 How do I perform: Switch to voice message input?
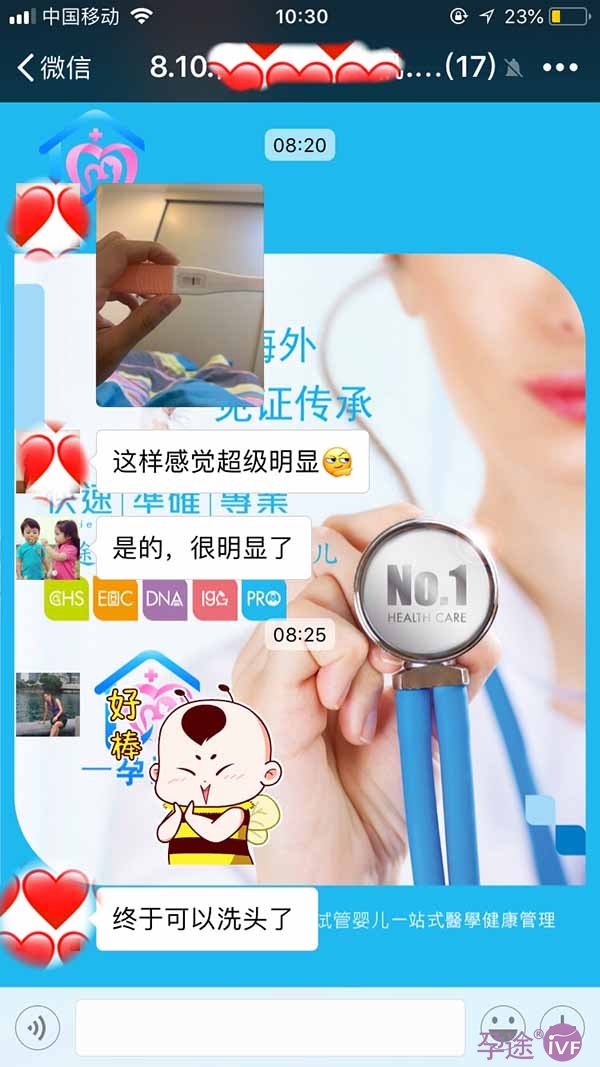tap(37, 1028)
